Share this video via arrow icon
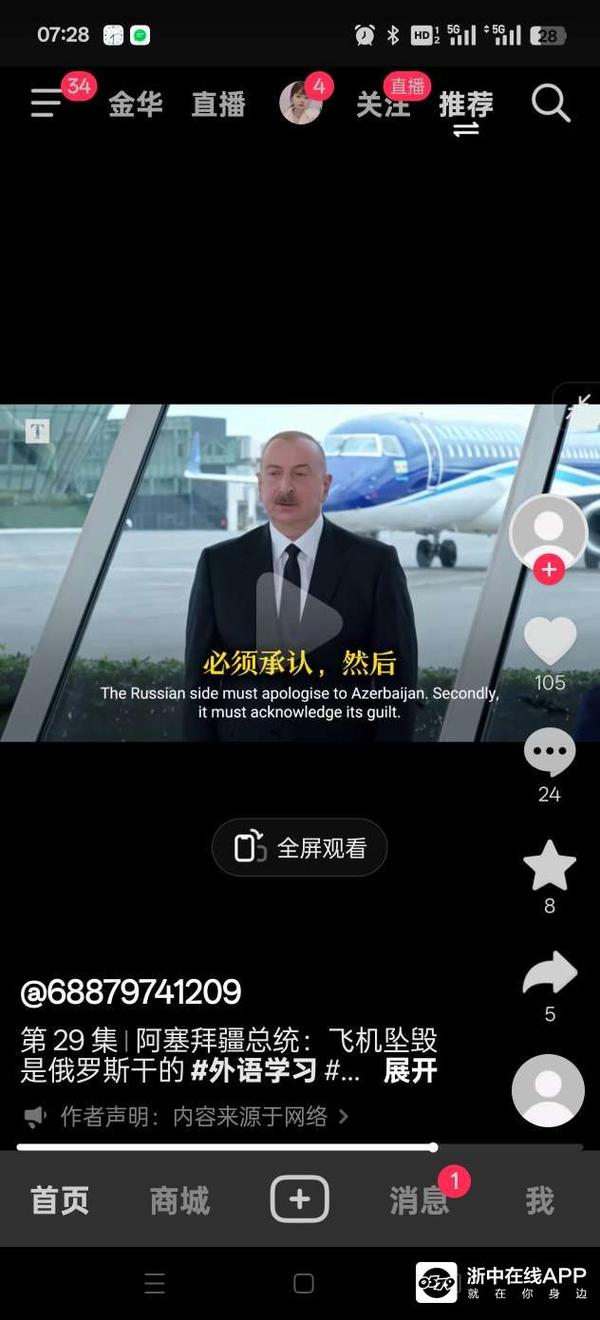This screenshot has height=1320, width=600. pos(550,974)
